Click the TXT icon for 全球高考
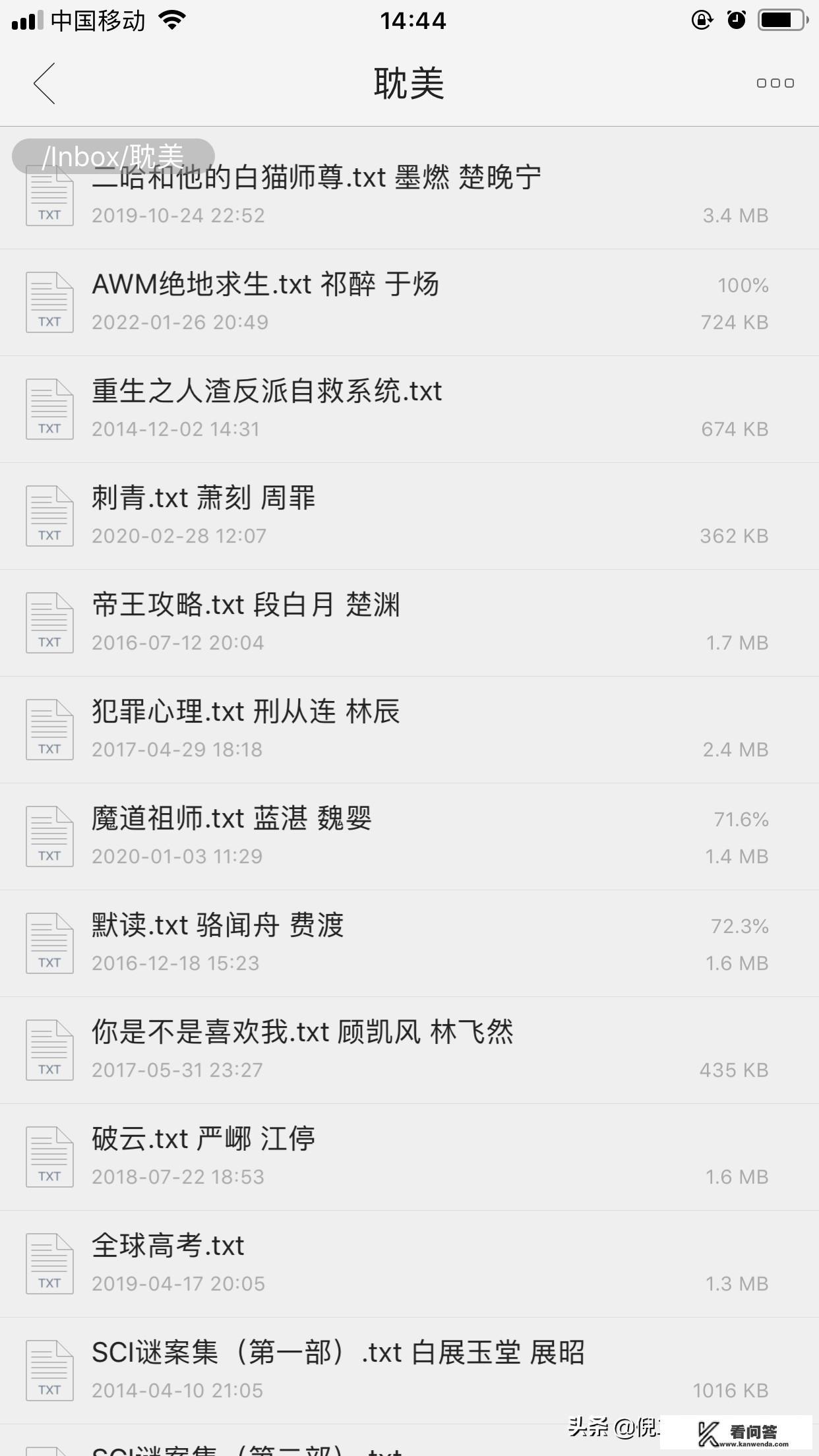Viewport: 819px width, 1456px height. (x=49, y=1263)
